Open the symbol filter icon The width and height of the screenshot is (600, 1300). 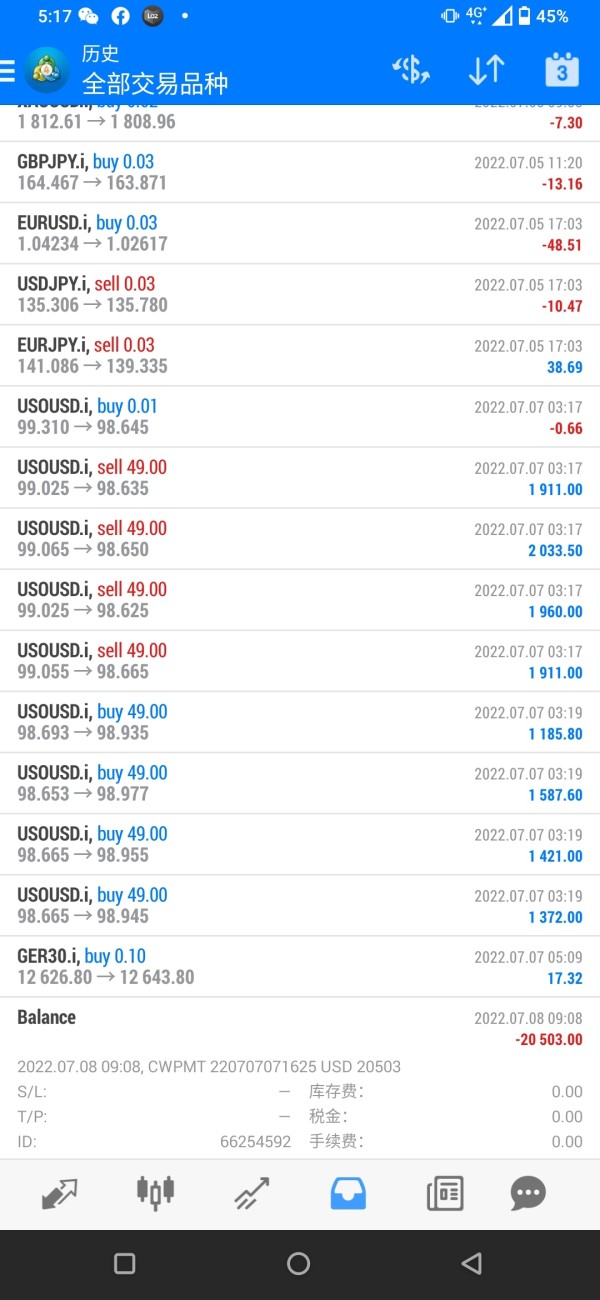411,70
